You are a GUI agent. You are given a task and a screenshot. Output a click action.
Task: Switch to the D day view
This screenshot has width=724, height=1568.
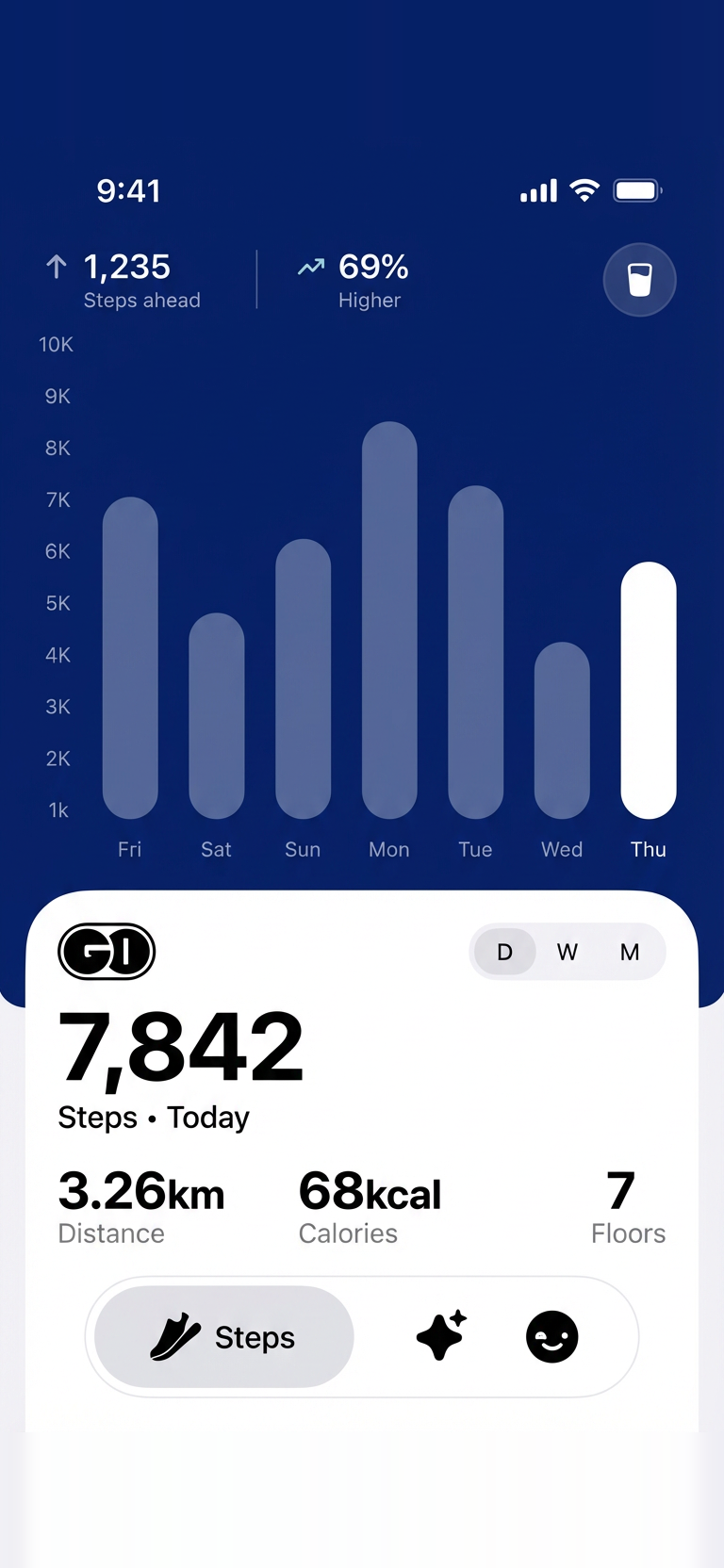(x=504, y=952)
